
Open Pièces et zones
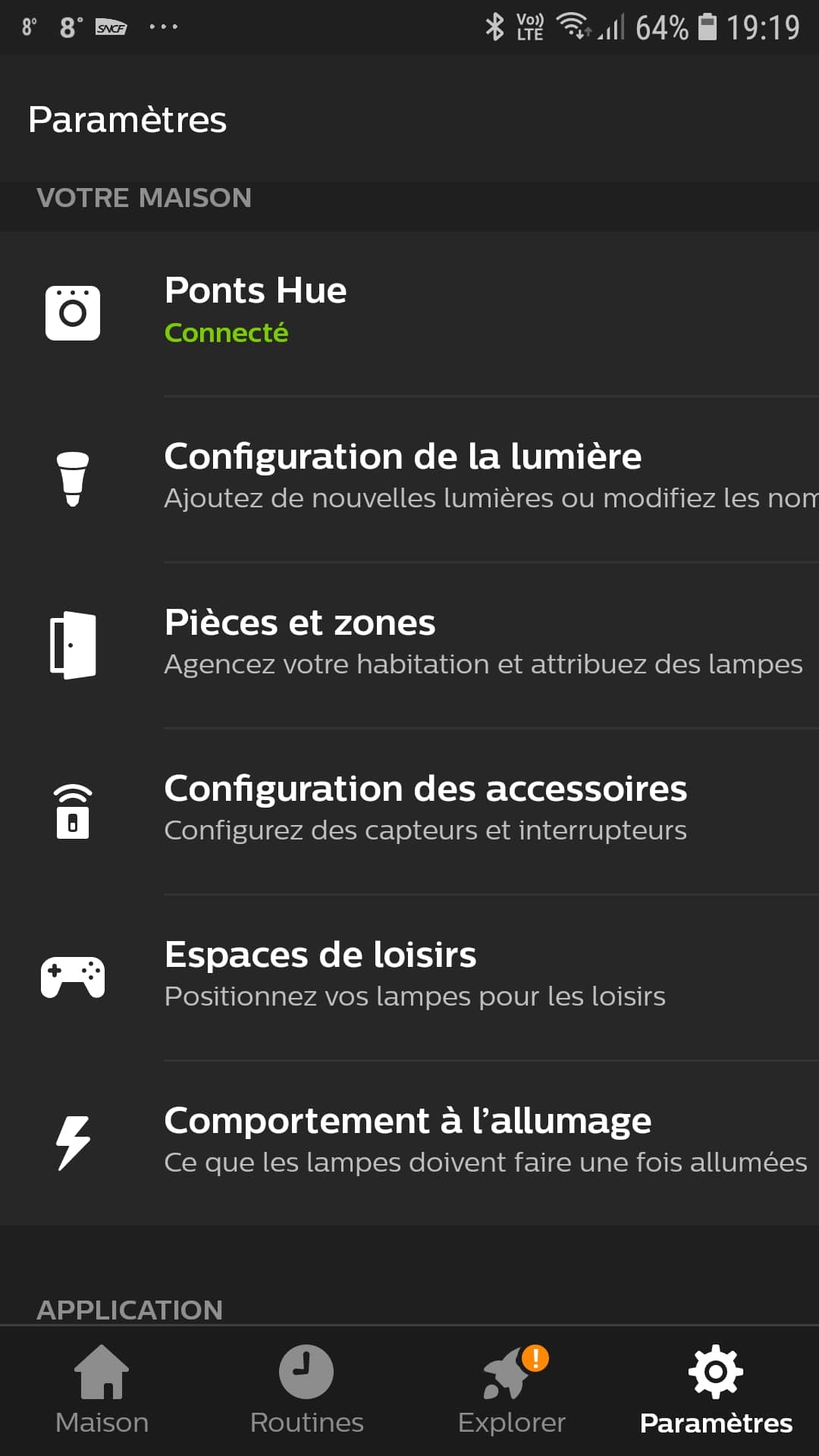tap(409, 645)
